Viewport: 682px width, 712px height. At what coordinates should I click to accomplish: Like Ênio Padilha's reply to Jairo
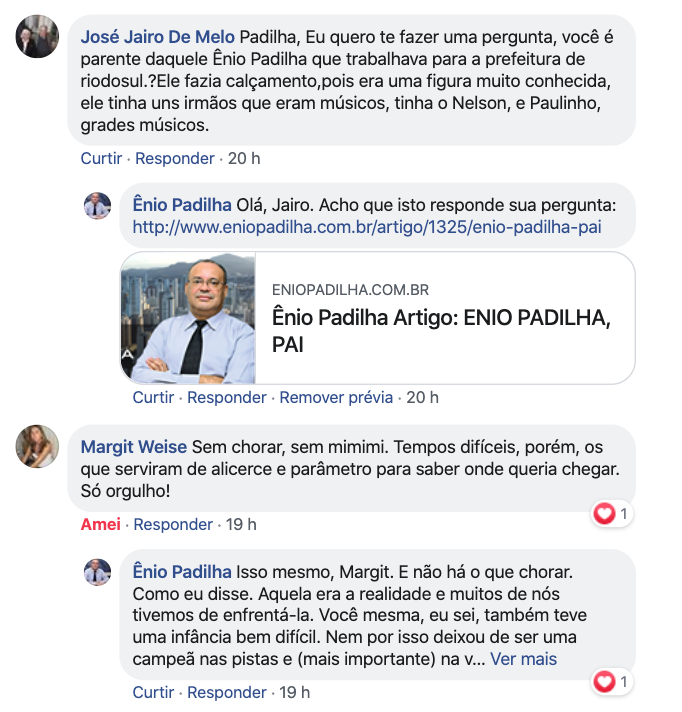153,397
